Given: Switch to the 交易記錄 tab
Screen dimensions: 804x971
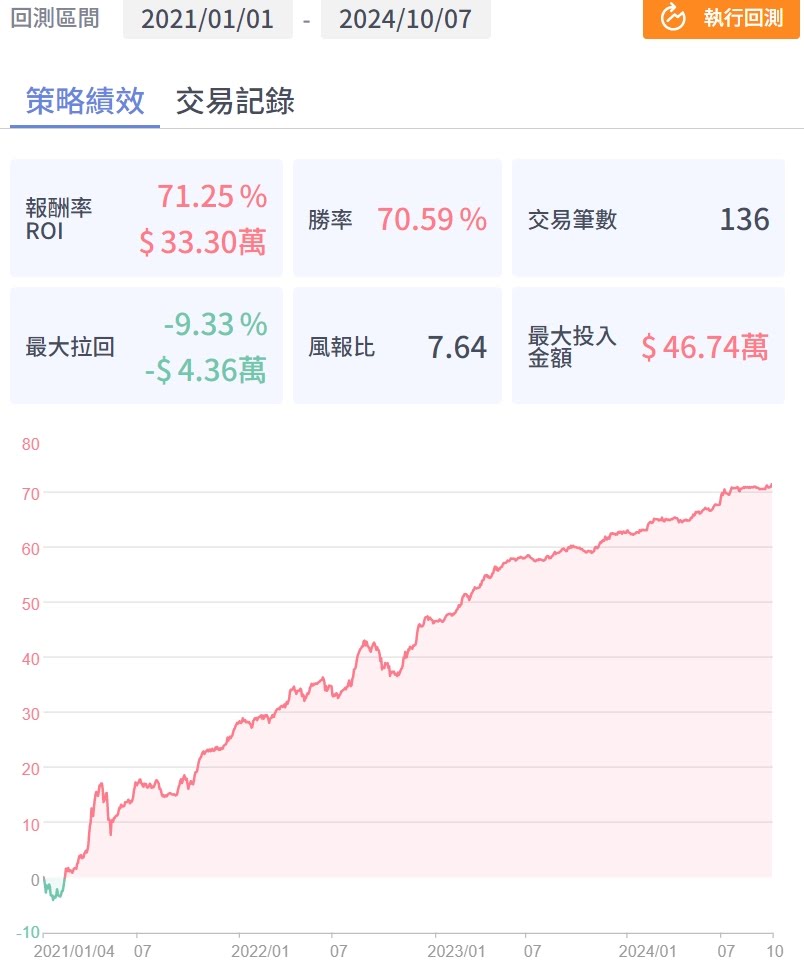Looking at the screenshot, I should pos(235,101).
